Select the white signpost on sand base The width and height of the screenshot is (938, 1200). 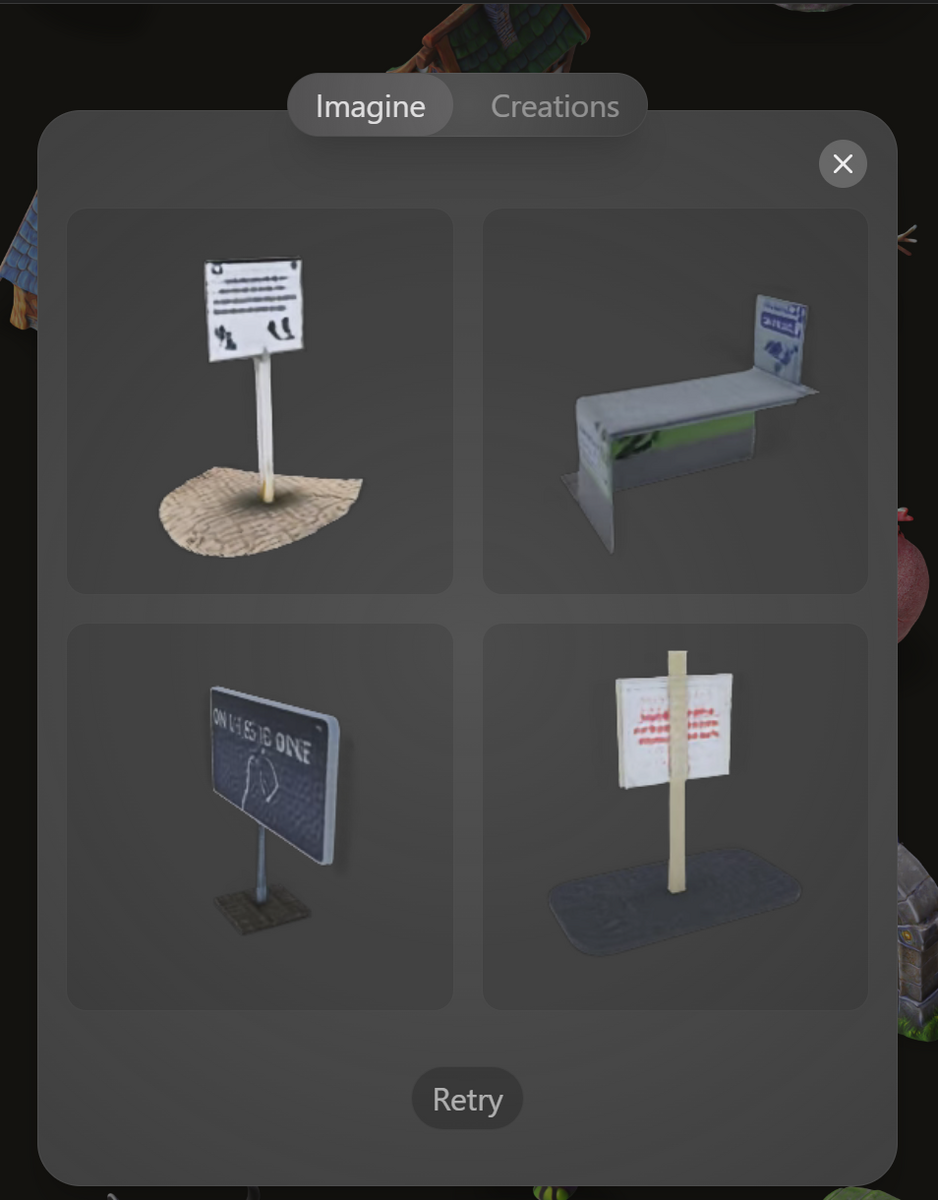(x=260, y=401)
